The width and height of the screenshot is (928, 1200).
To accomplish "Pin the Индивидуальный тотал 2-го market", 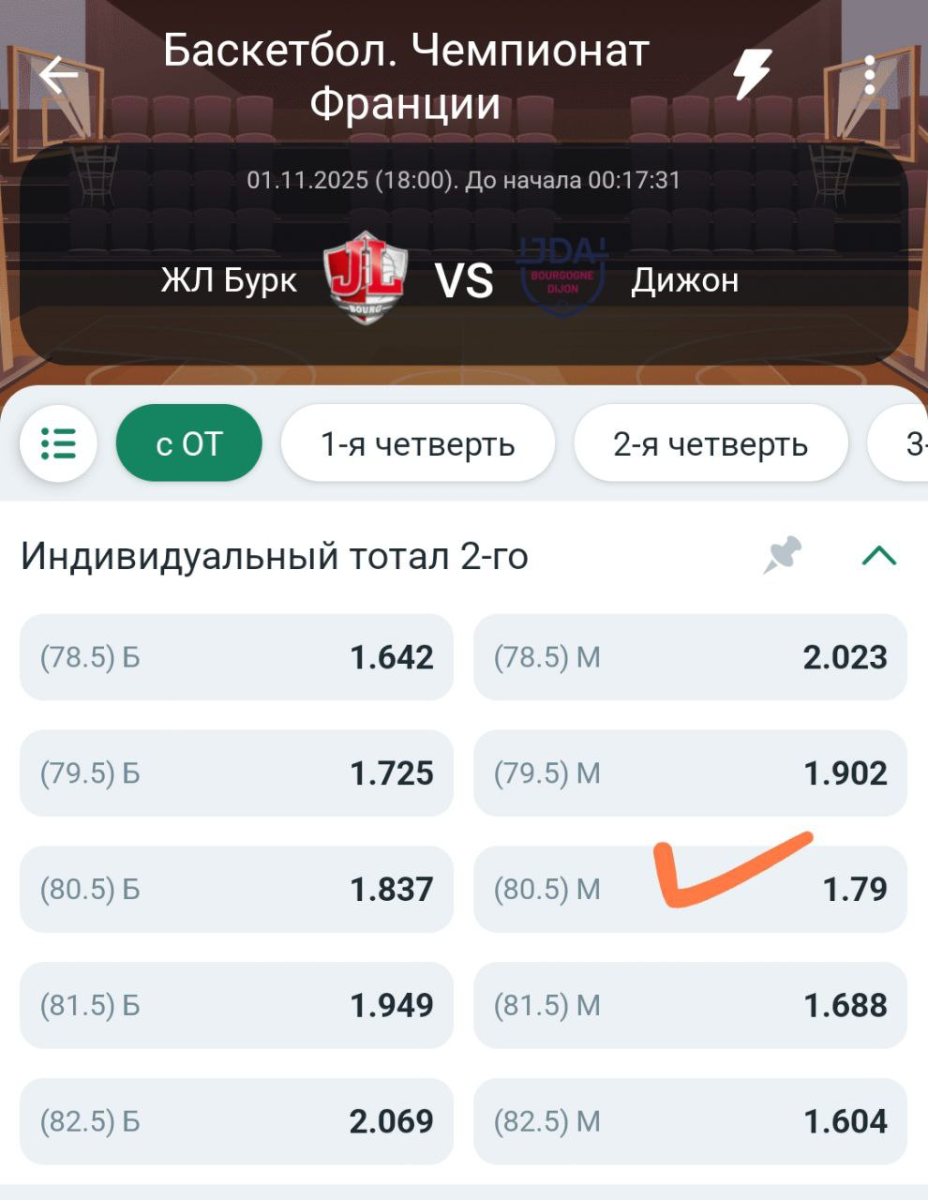I will click(783, 555).
